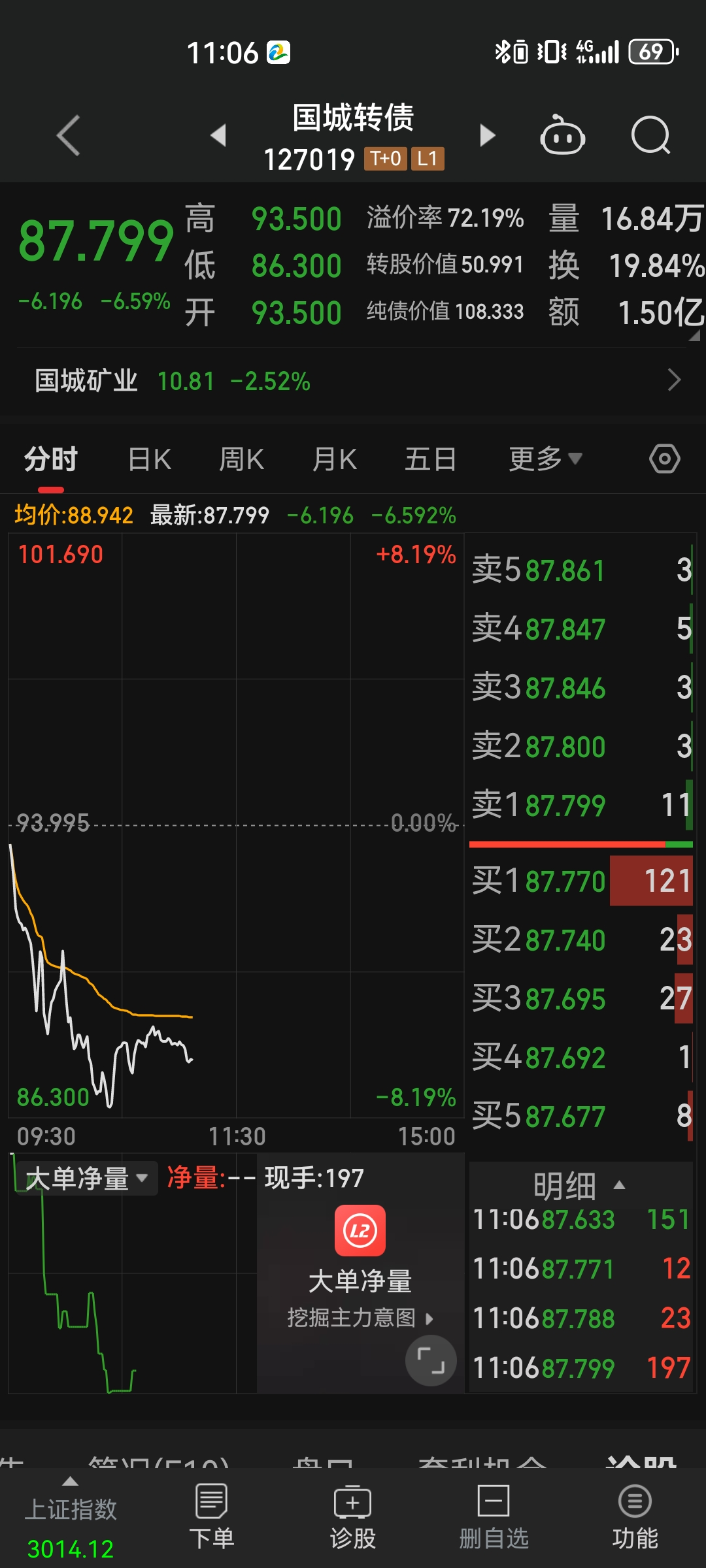Image resolution: width=706 pixels, height=1568 pixels.
Task: Expand the chart to fullscreen
Action: click(x=431, y=1360)
